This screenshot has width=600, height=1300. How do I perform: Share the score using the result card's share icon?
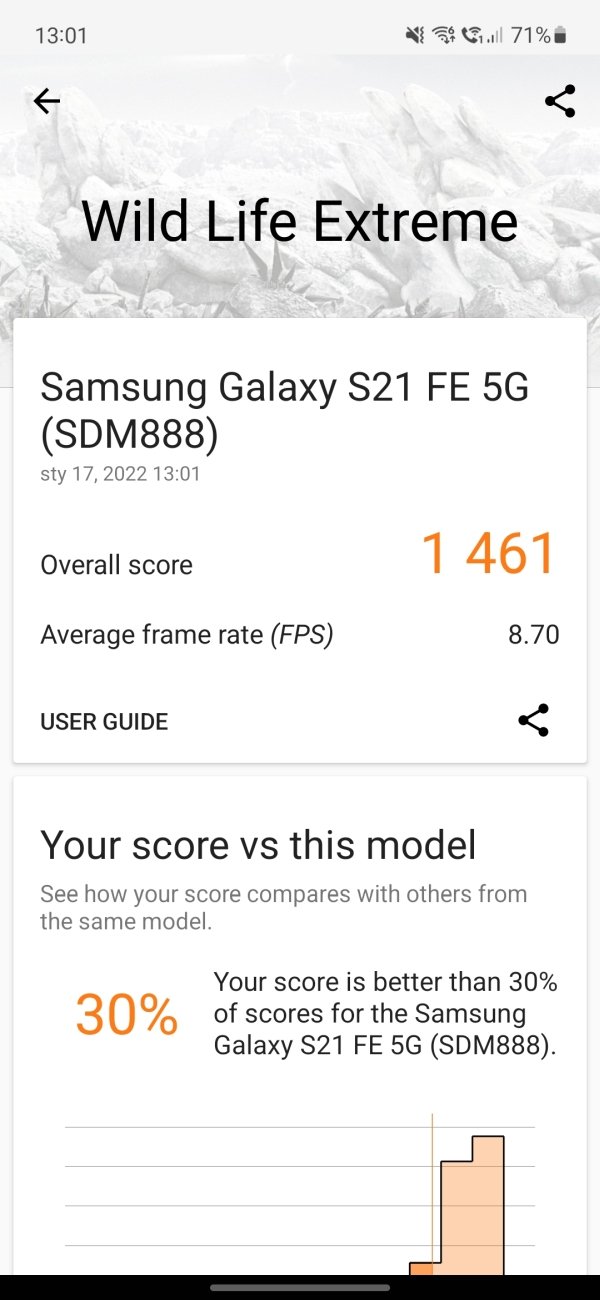click(534, 720)
